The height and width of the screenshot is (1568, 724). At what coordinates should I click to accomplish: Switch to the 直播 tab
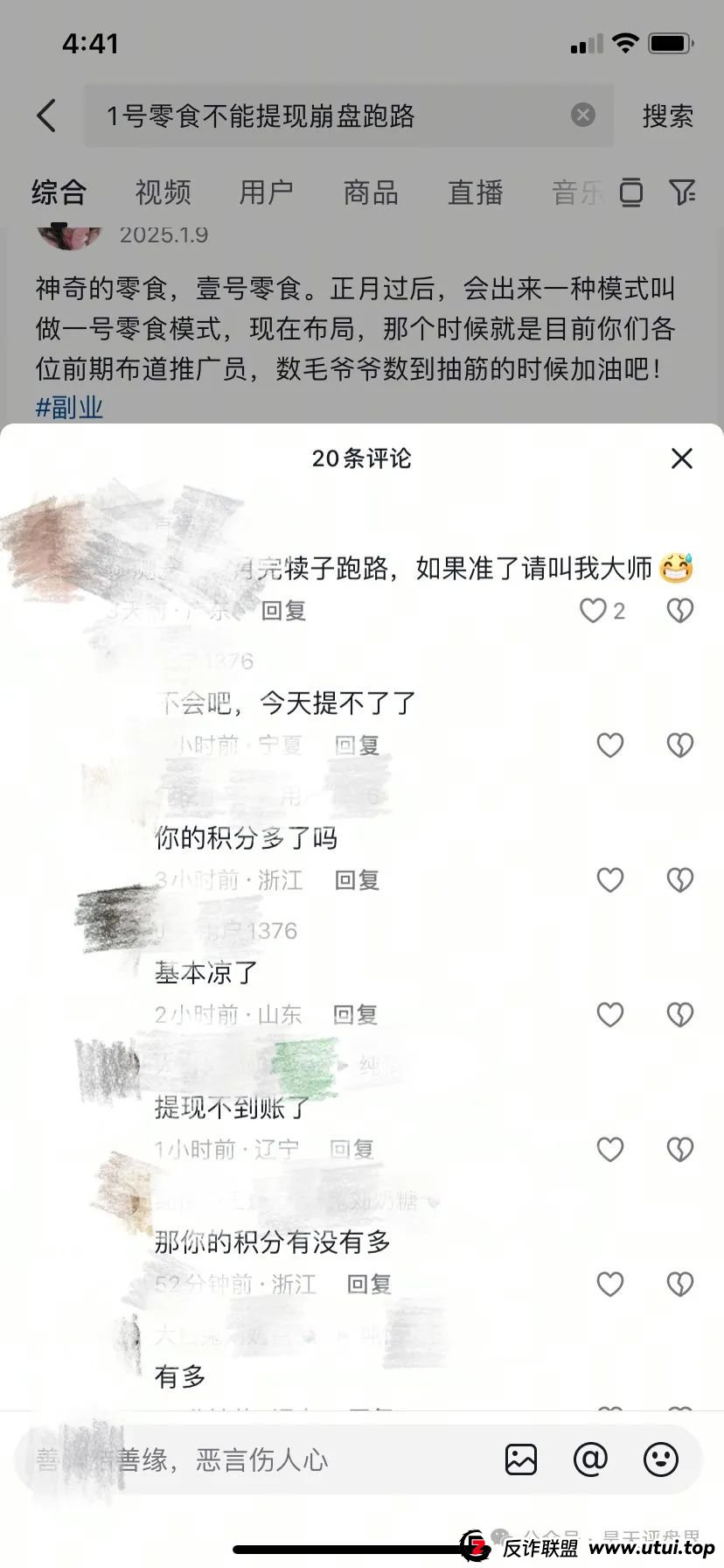click(x=475, y=192)
